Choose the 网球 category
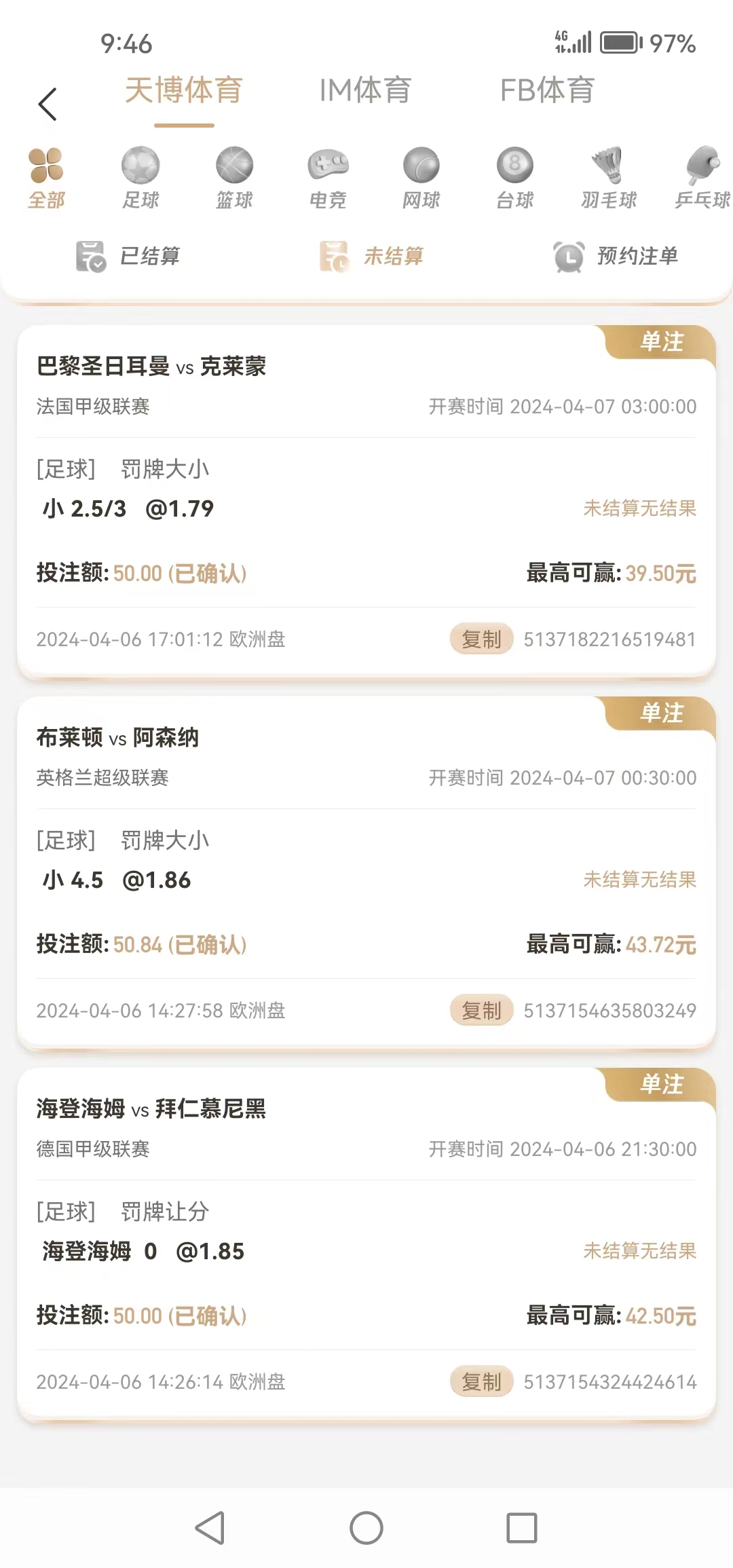This screenshot has height=1568, width=733. pyautogui.click(x=421, y=178)
